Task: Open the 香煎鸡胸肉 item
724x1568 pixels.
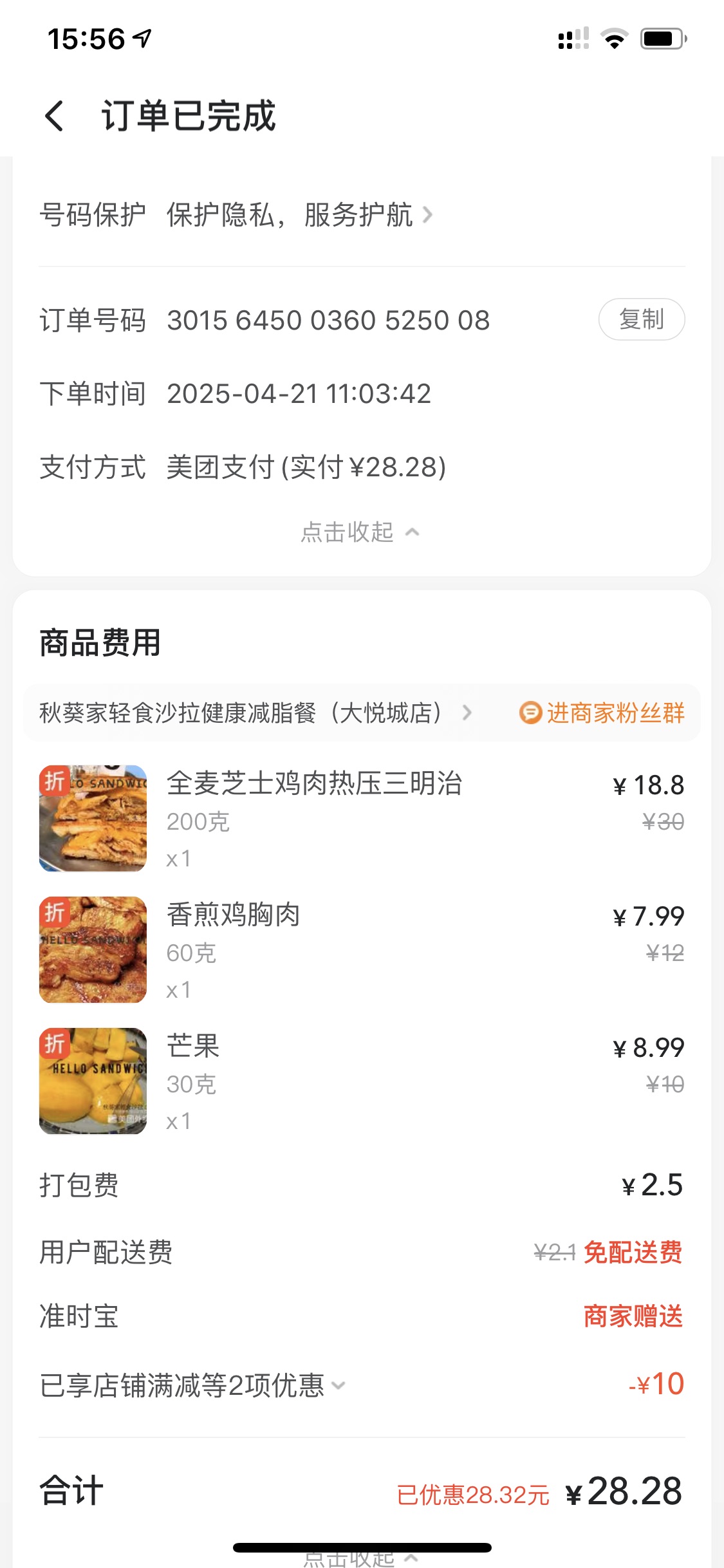Action: coord(233,916)
